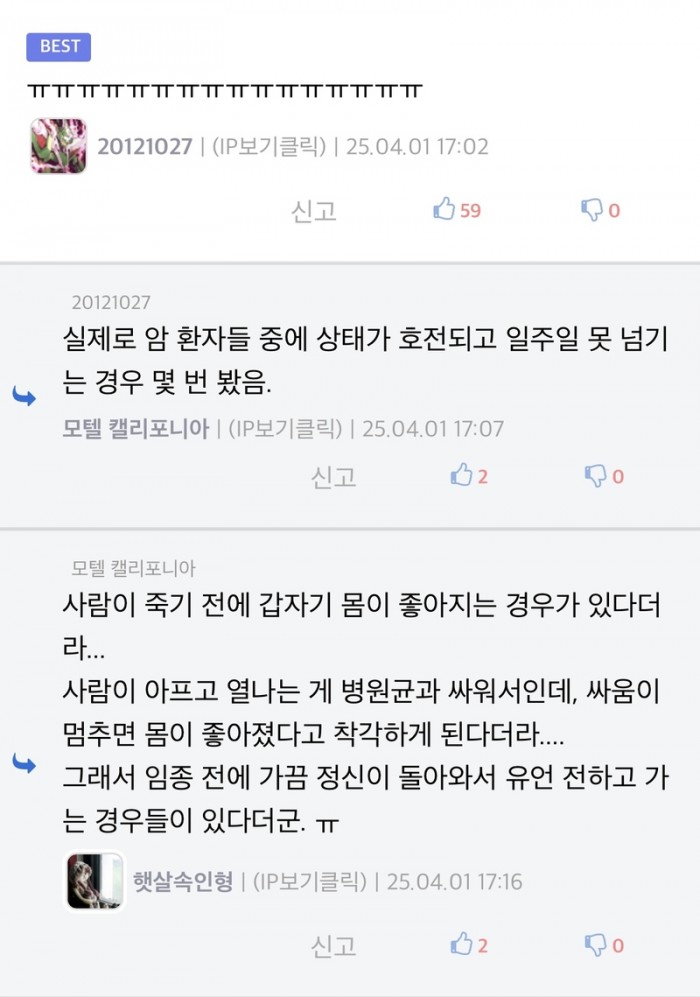Open 모텔 캘리포니아's username profile
Image resolution: width=700 pixels, height=997 pixels.
pos(135,429)
